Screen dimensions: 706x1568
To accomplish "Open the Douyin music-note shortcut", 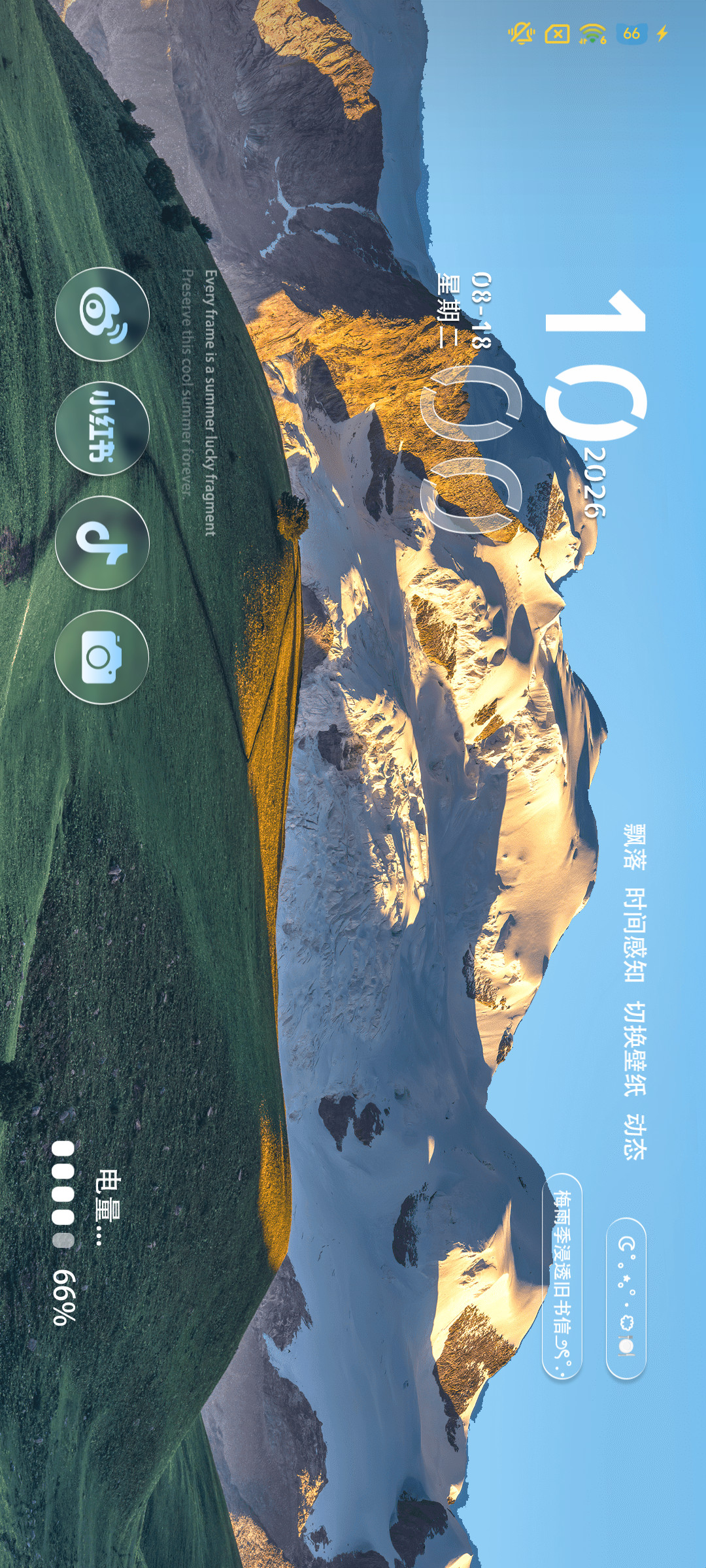I will (x=102, y=543).
